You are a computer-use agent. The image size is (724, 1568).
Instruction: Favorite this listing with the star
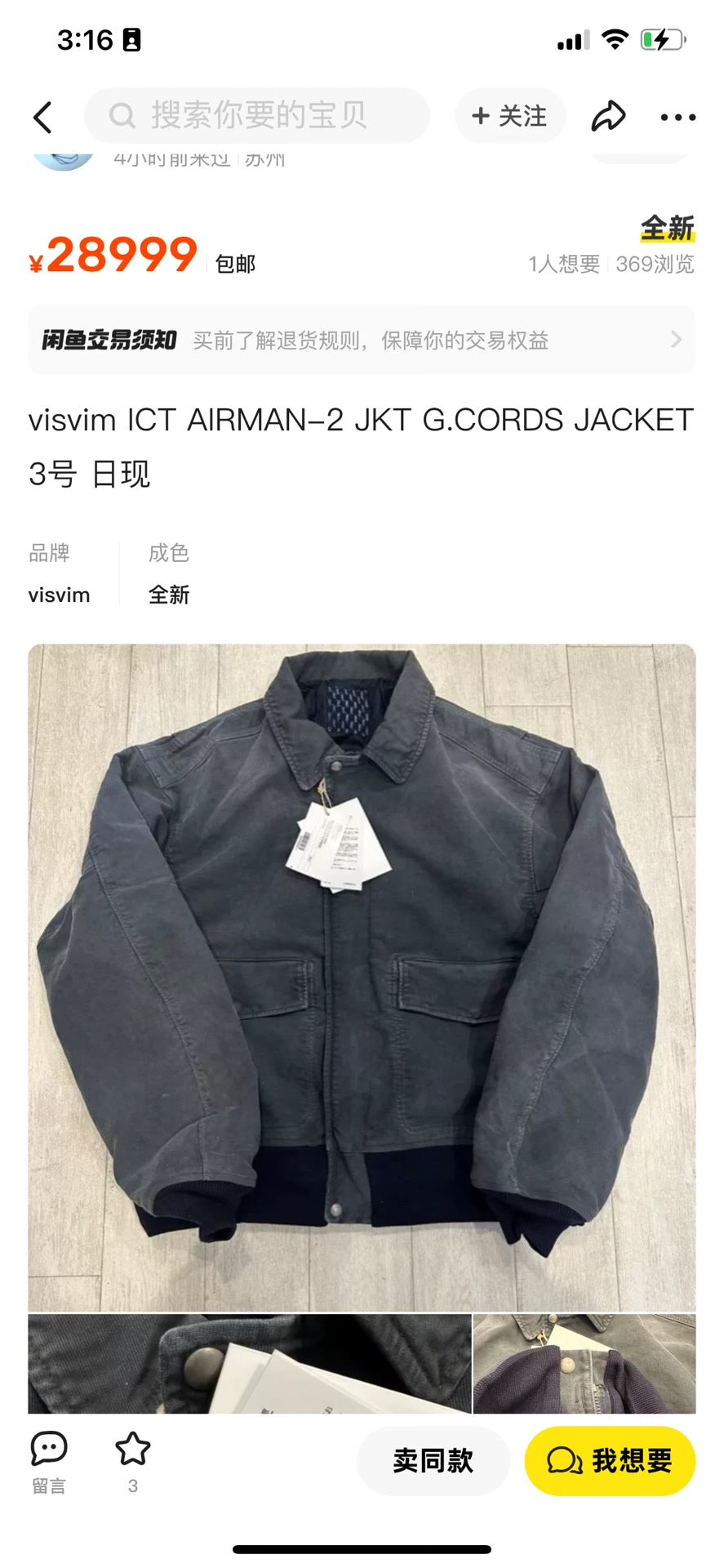coord(132,1459)
